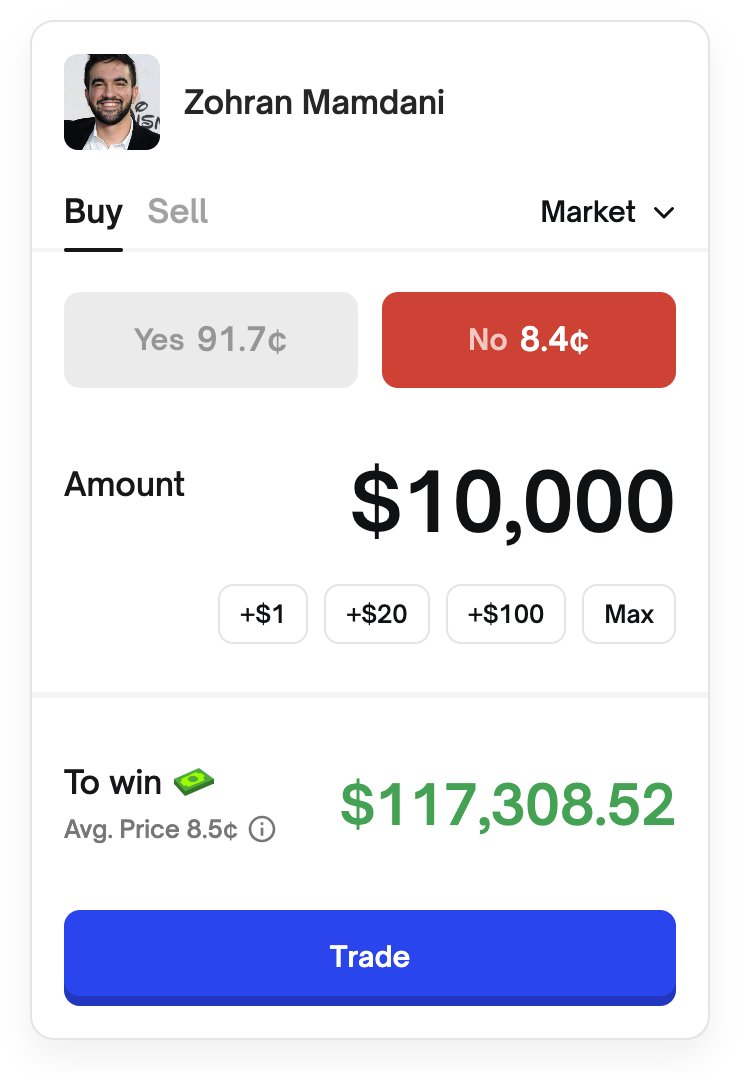Select the Yes 91.7¢ outcome

pos(210,339)
